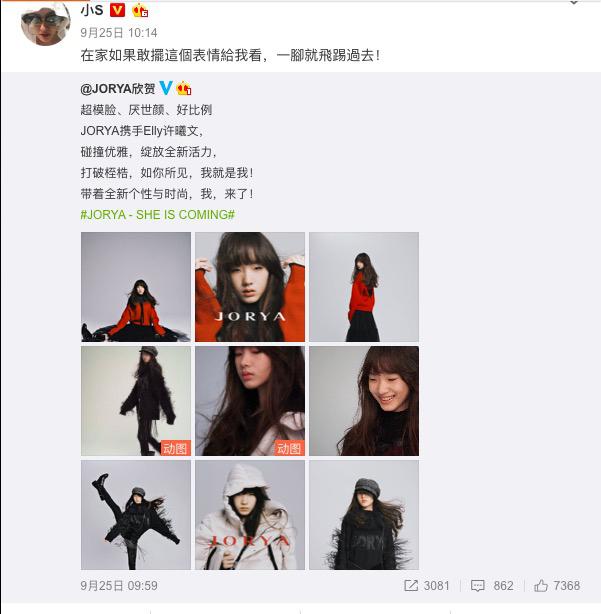This screenshot has width=601, height=614.
Task: Open close-up photo with white JORYA logo
Action: (250, 287)
